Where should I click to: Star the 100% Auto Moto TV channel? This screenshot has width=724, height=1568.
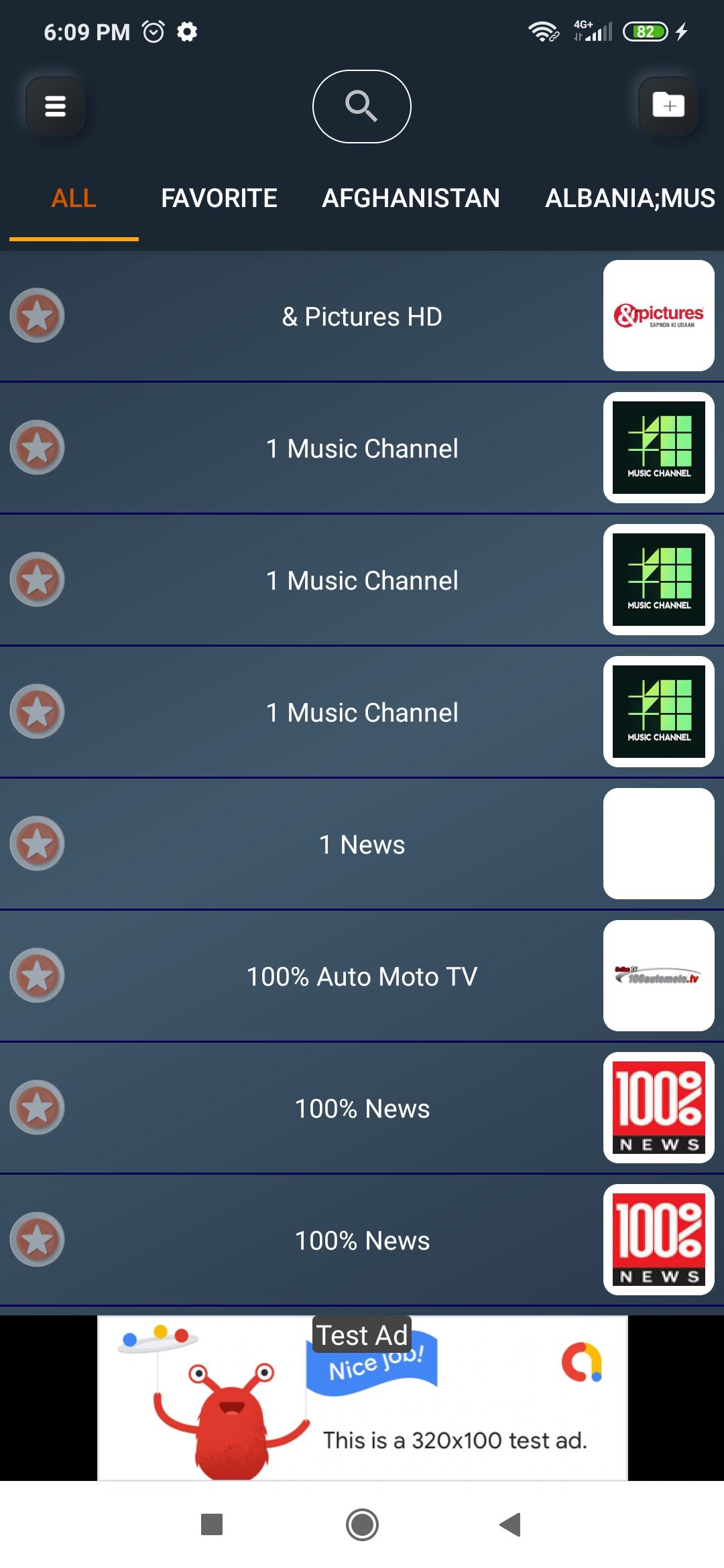(37, 976)
